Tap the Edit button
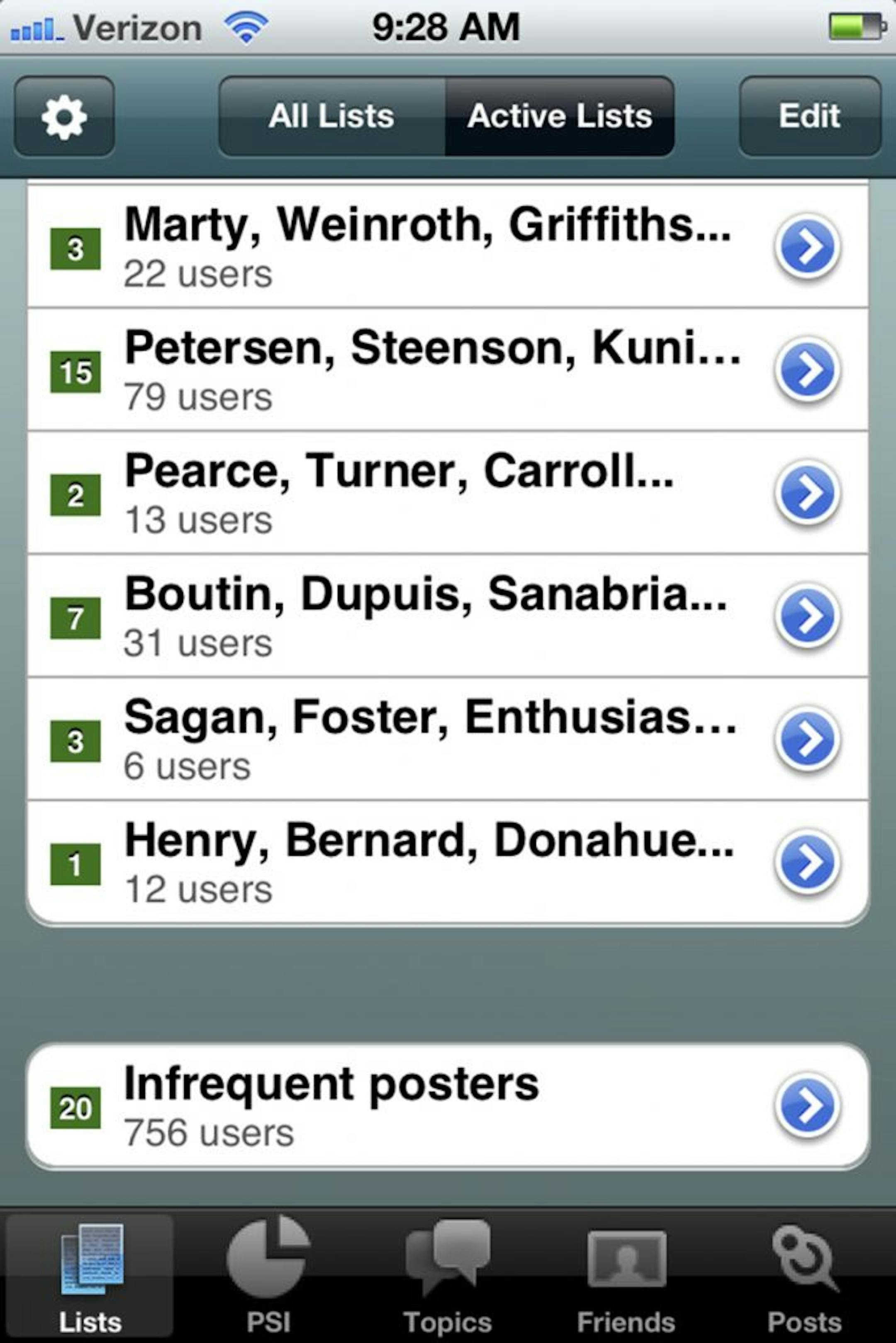This screenshot has width=896, height=1343. point(809,115)
